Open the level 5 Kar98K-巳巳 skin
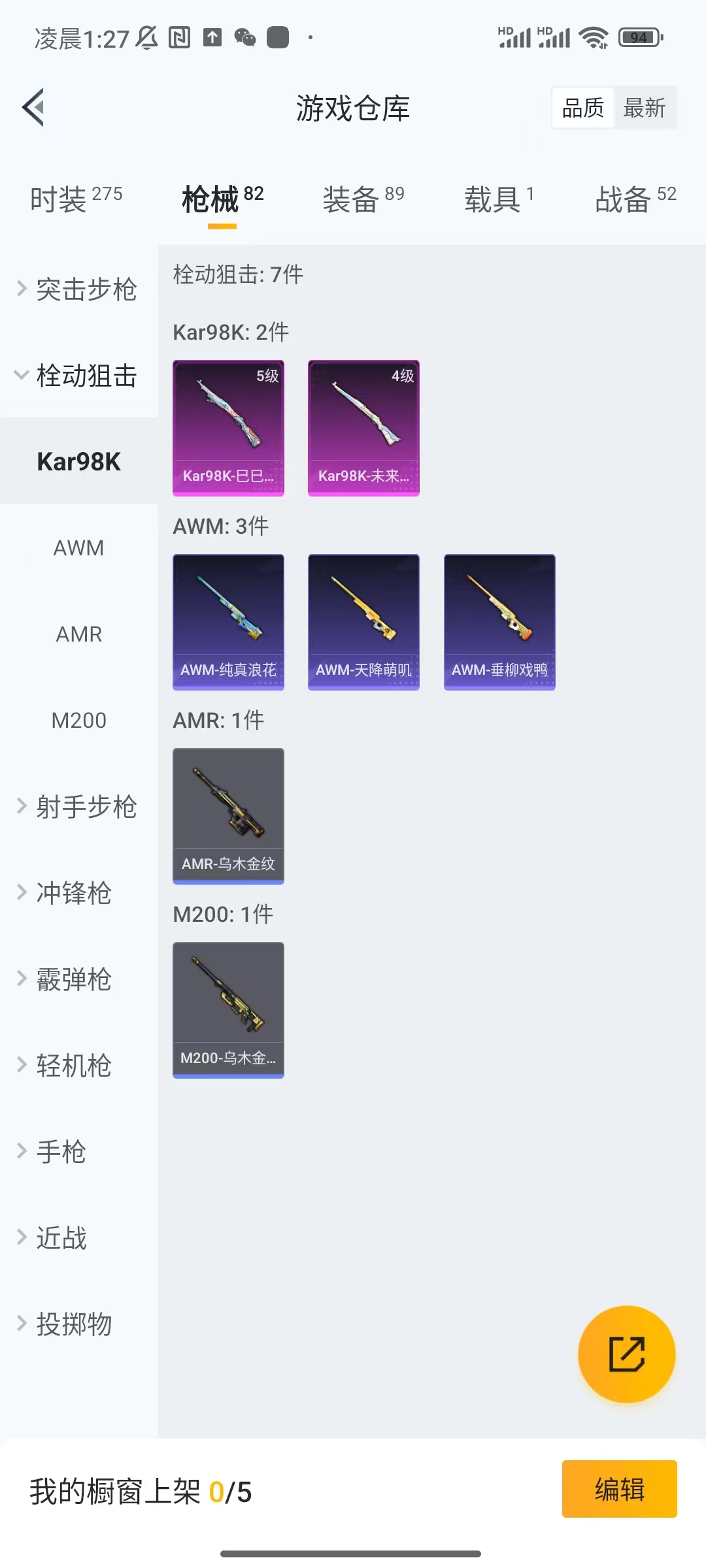 pos(228,428)
